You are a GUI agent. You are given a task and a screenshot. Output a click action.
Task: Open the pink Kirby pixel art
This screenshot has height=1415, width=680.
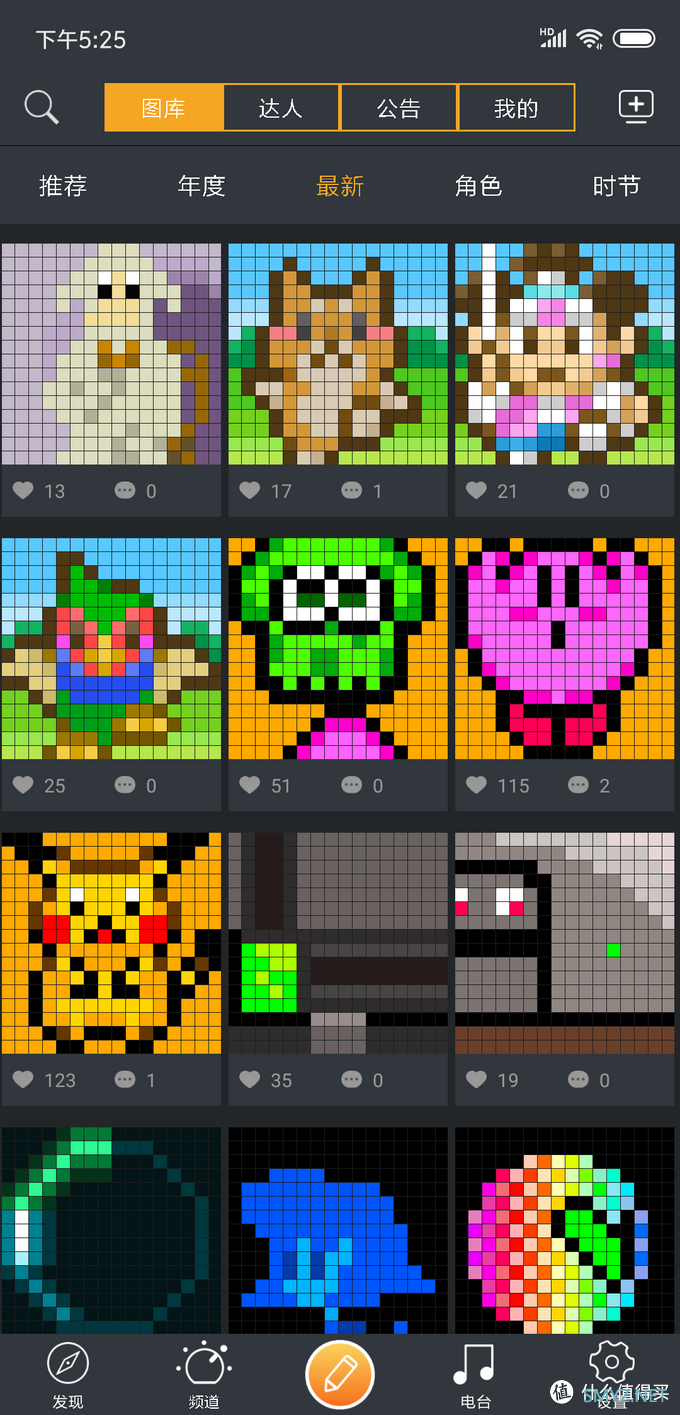tap(564, 649)
